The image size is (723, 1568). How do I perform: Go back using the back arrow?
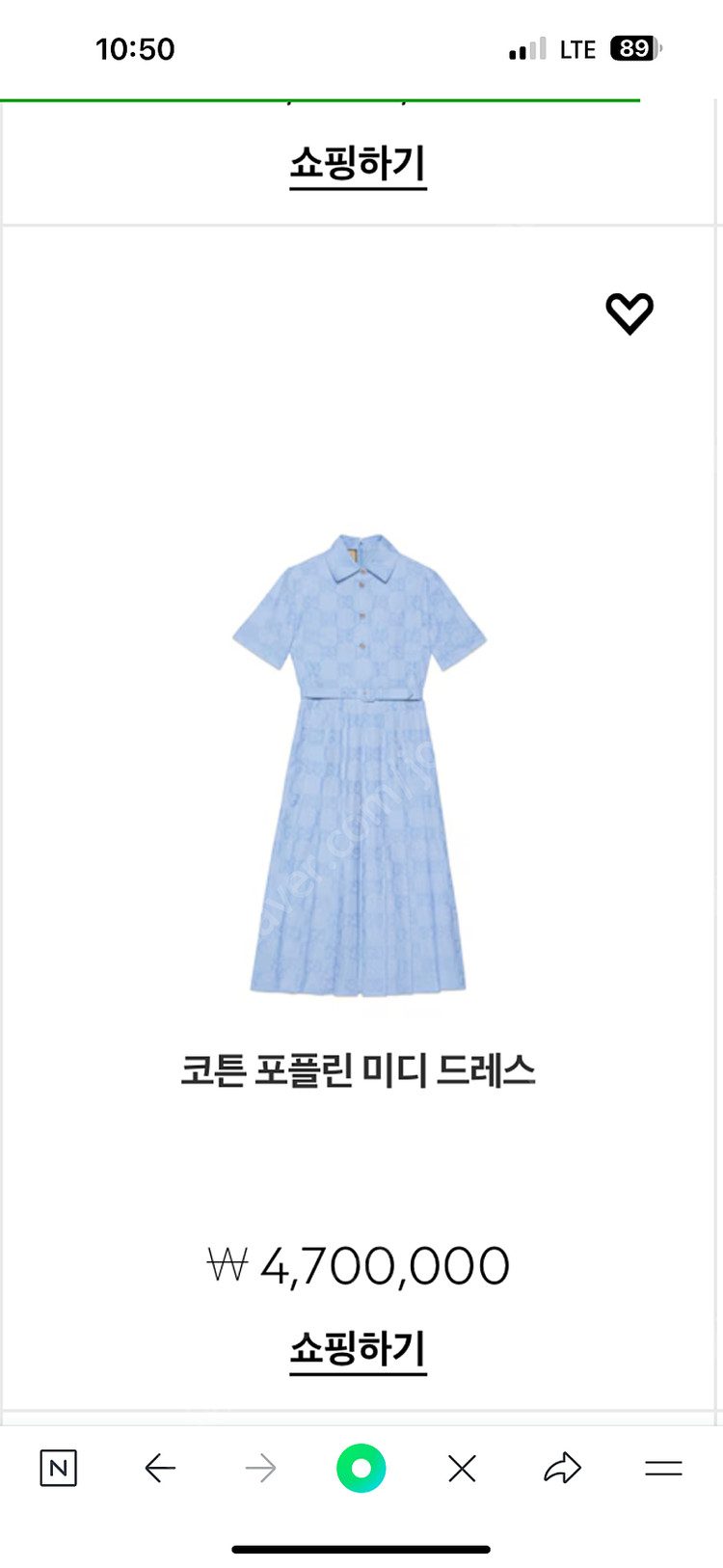[160, 1469]
